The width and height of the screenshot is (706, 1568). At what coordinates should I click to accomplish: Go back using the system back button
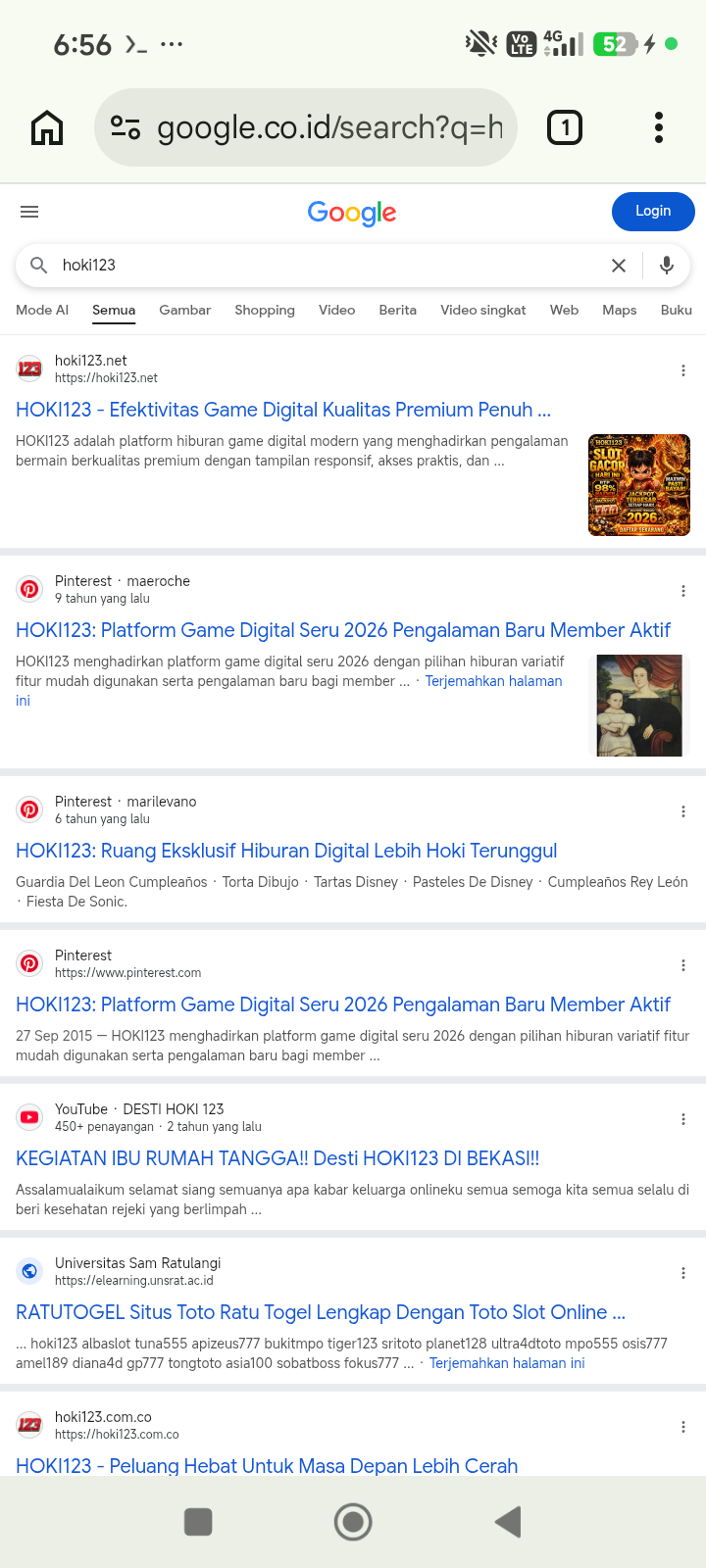tap(508, 1522)
